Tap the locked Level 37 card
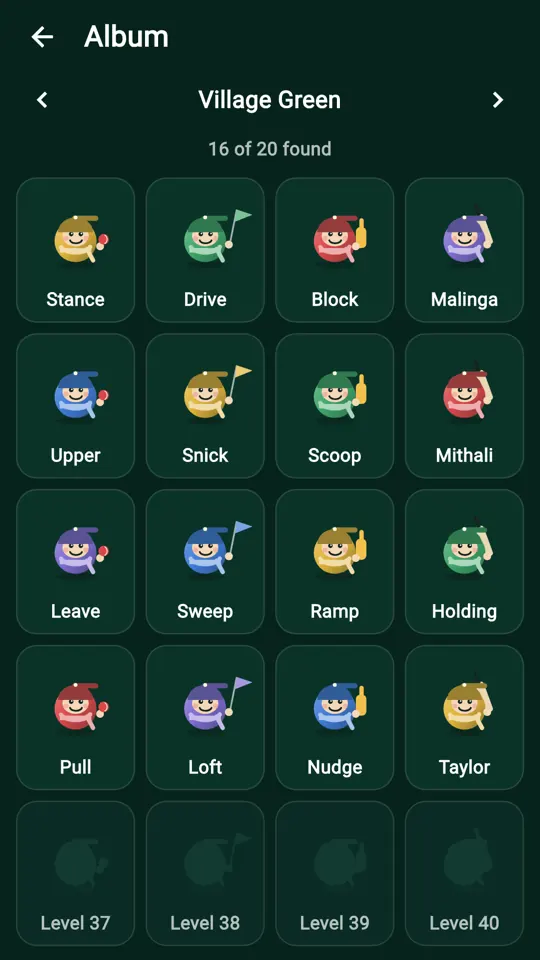Screen dimensions: 540x960 [75, 873]
